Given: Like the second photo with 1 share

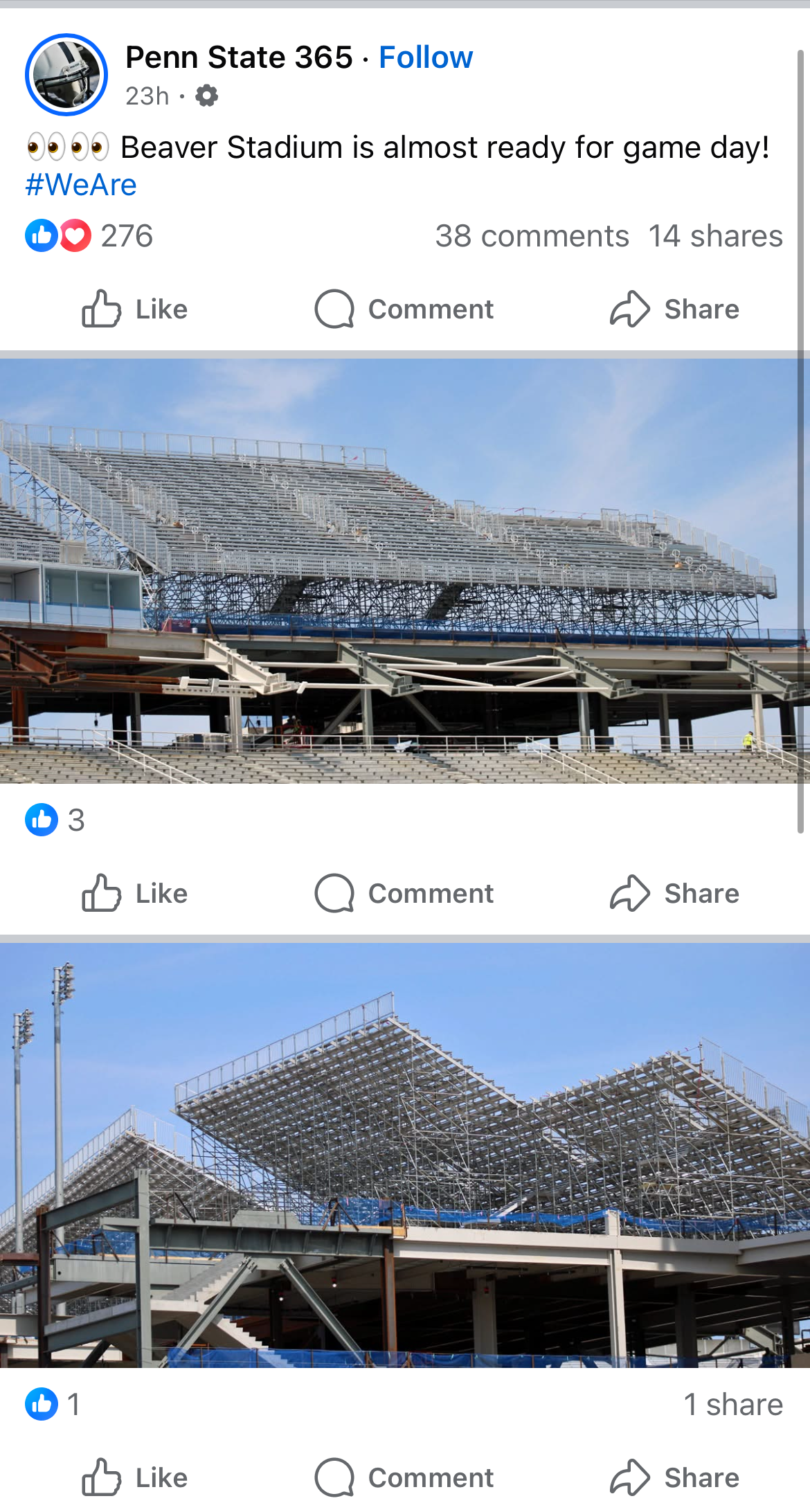Looking at the screenshot, I should (135, 1477).
